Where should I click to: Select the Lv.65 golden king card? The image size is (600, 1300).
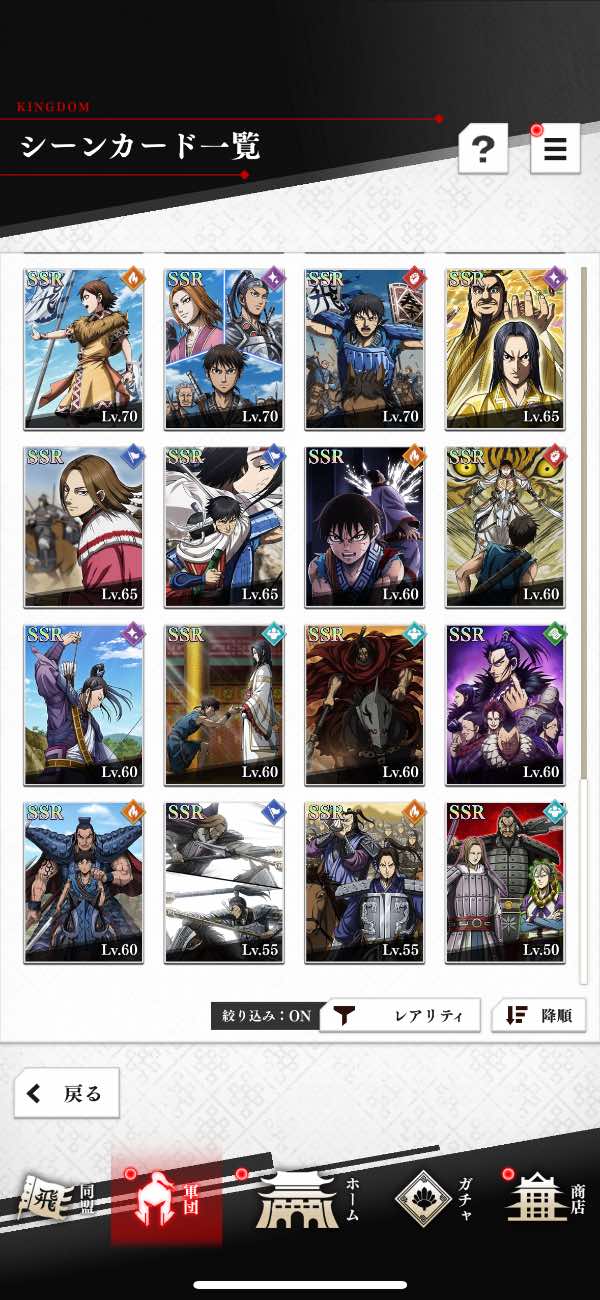[507, 349]
